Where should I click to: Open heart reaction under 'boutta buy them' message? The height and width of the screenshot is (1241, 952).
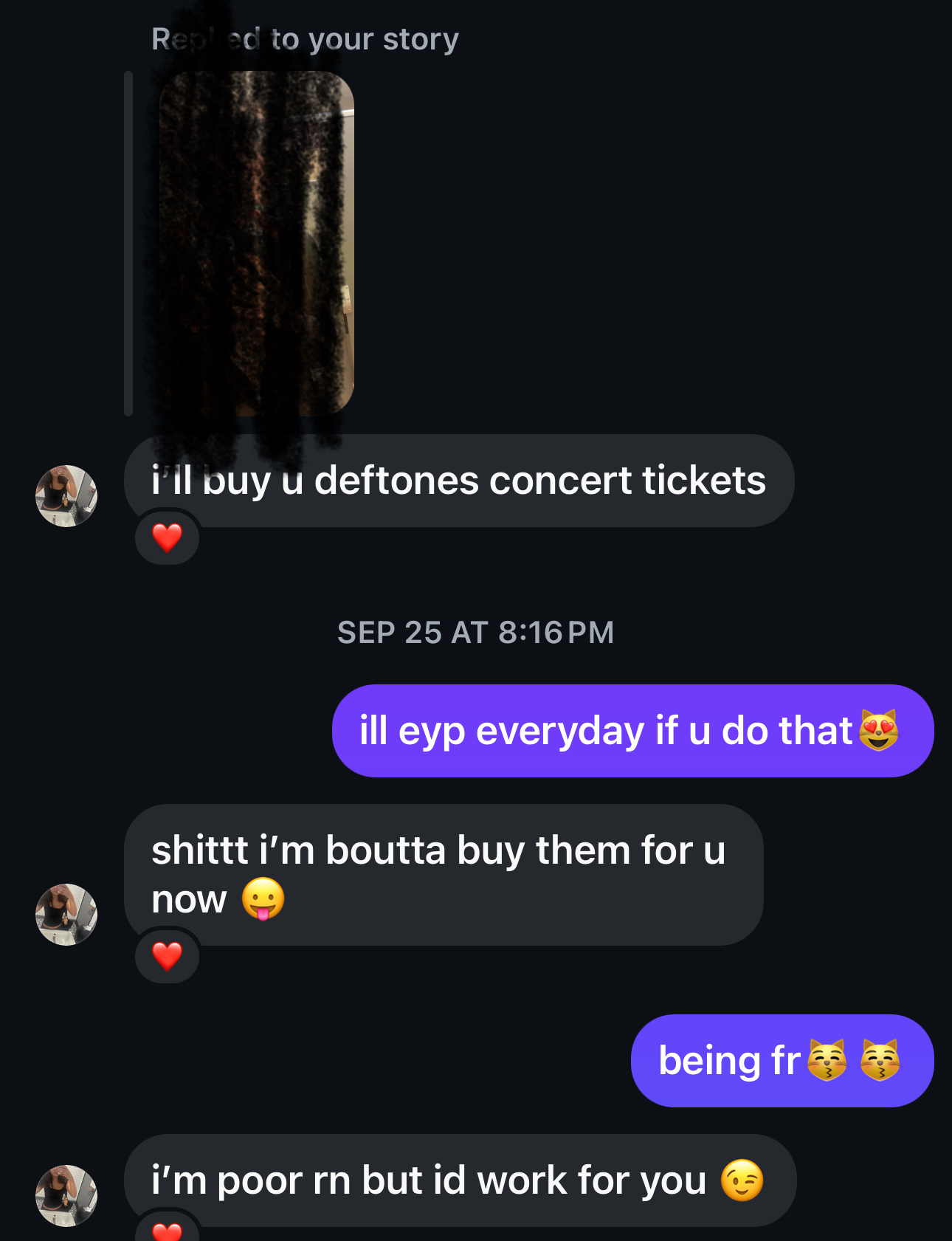pos(167,957)
